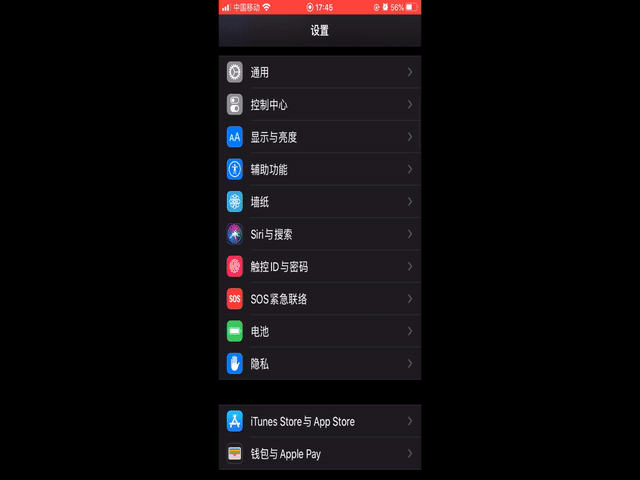Image resolution: width=640 pixels, height=480 pixels.
Task: Open 触控ID与密码 settings
Action: (319, 267)
